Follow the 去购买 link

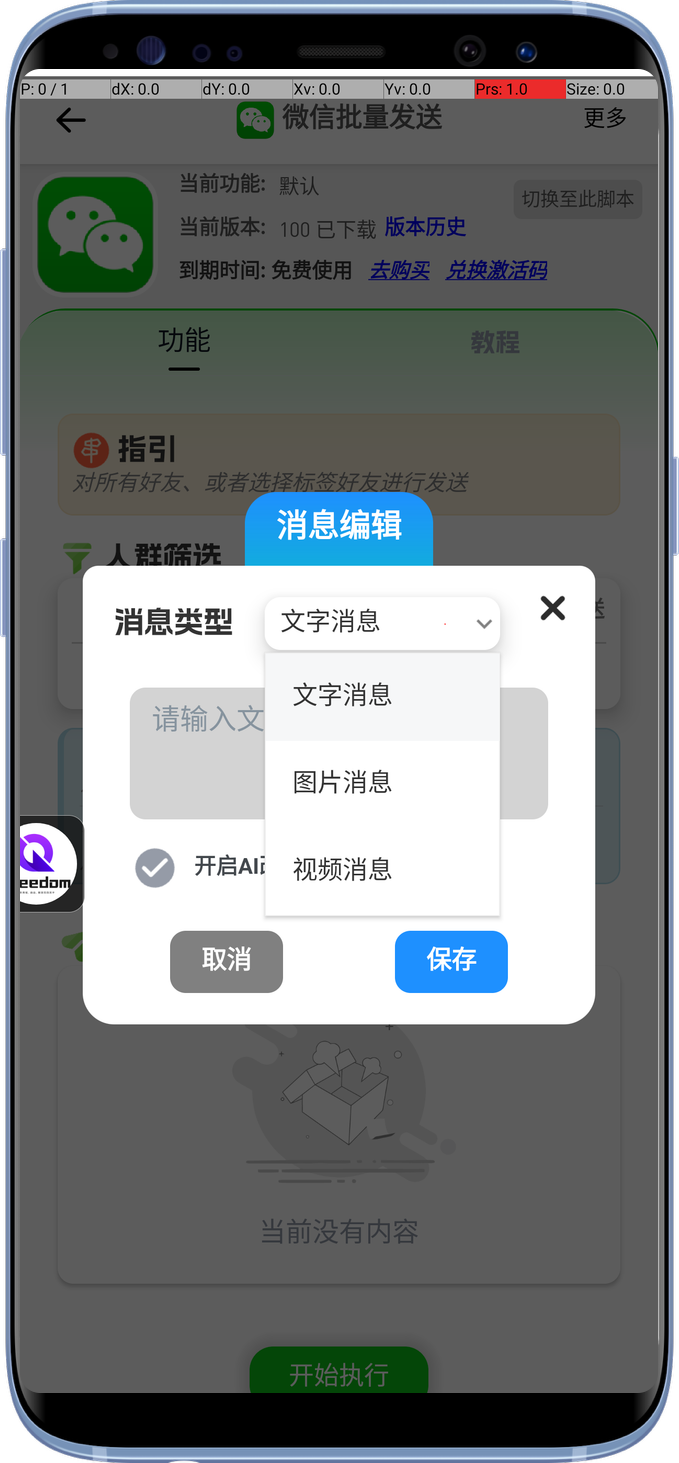(x=399, y=270)
